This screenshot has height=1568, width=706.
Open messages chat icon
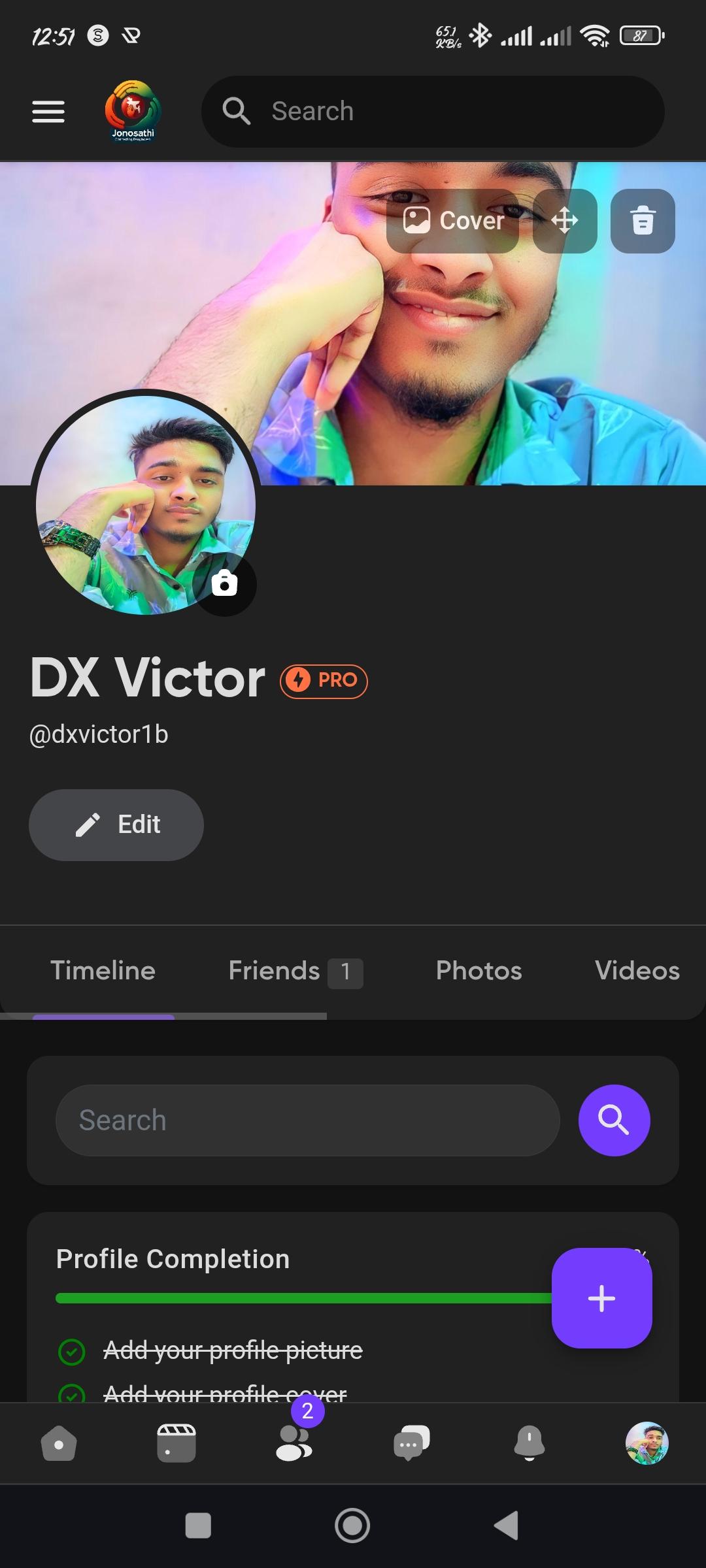point(412,1443)
